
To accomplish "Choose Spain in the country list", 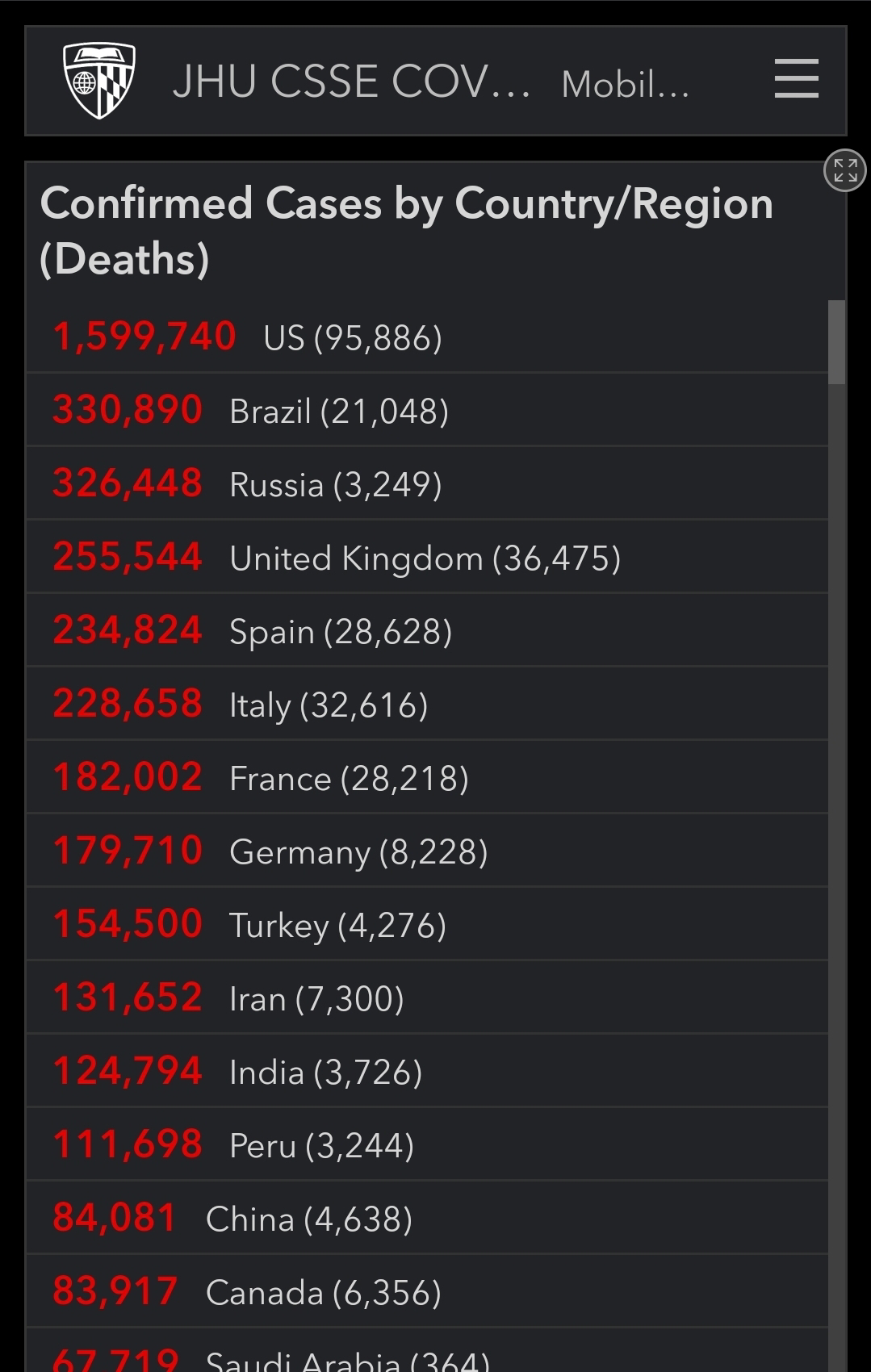I will [427, 630].
